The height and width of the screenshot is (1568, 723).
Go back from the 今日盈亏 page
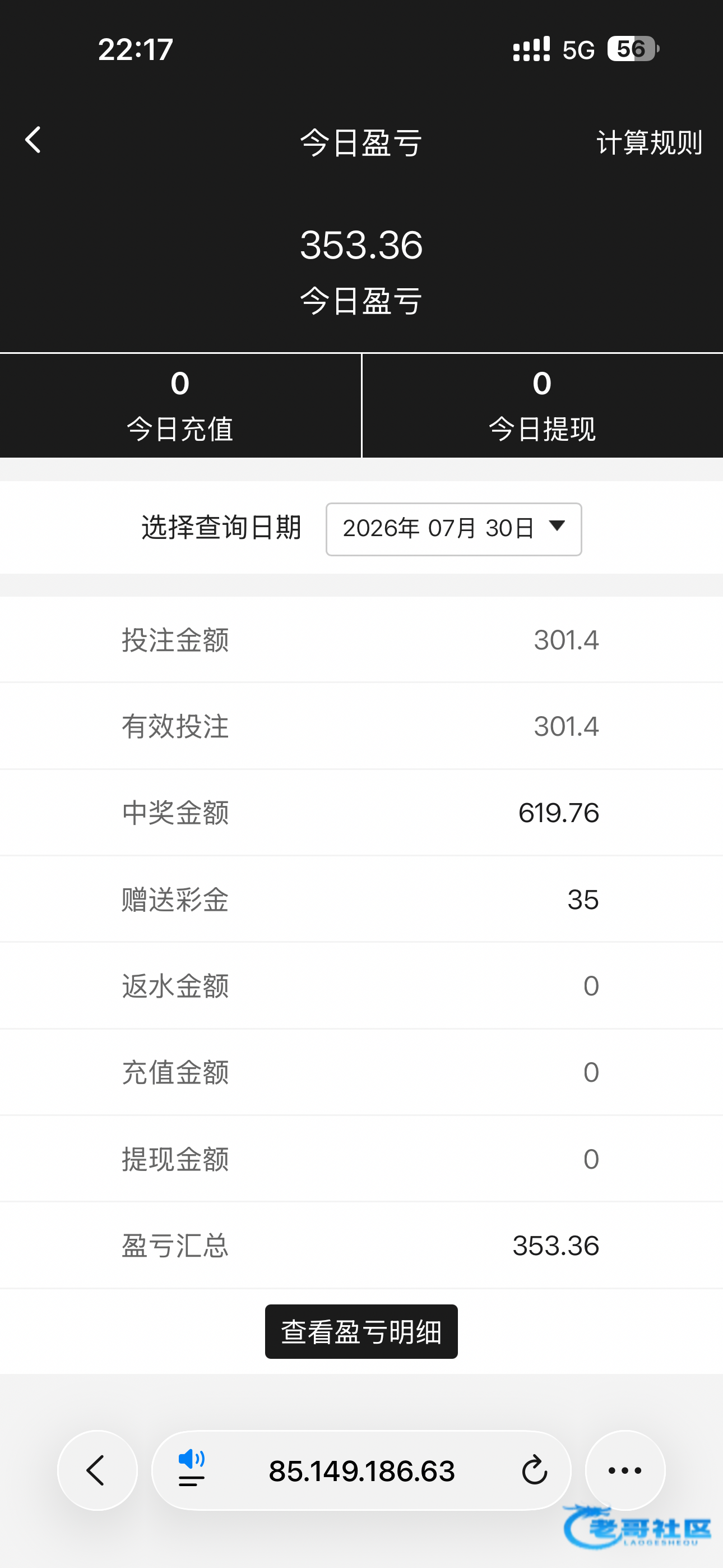point(33,140)
